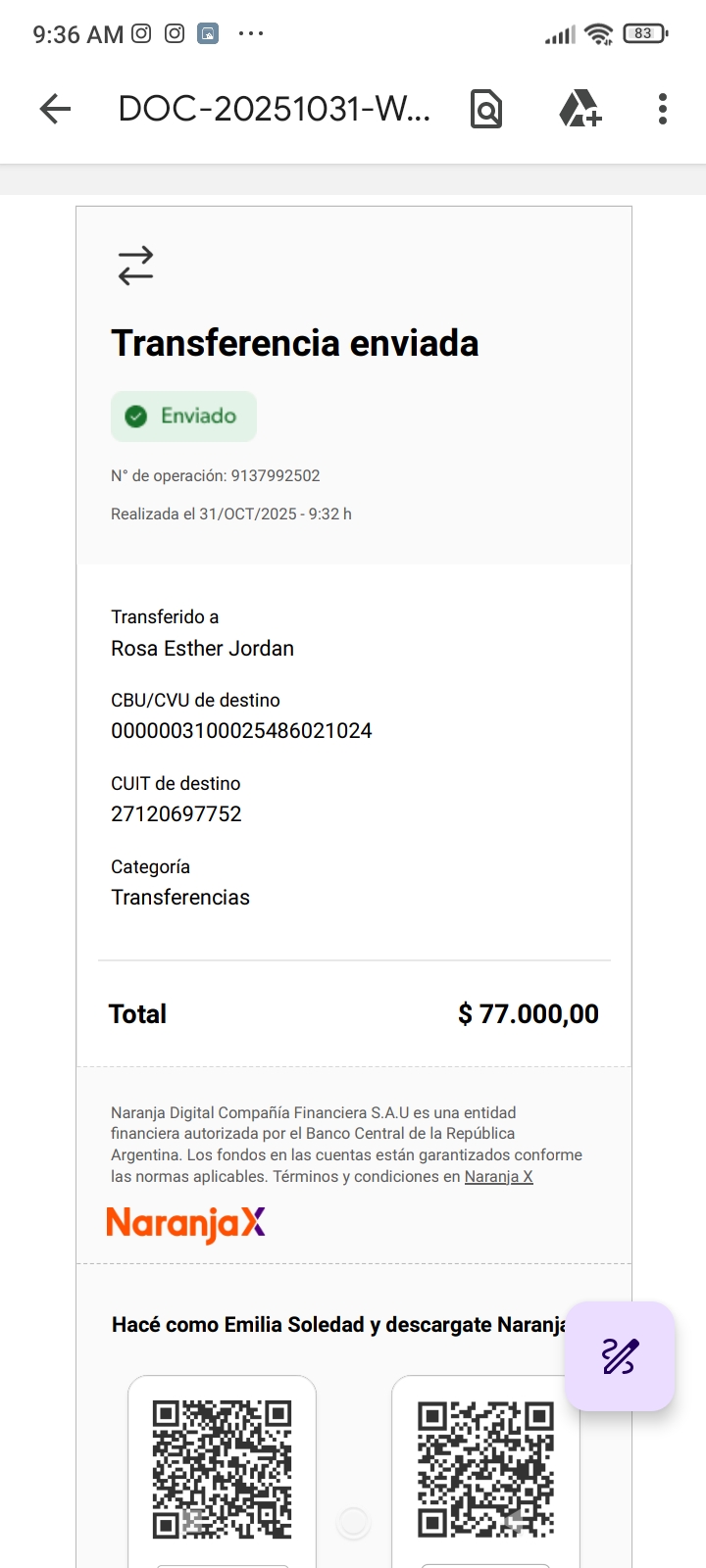
Task: Tap the floating edit and annotate button
Action: [x=620, y=1356]
